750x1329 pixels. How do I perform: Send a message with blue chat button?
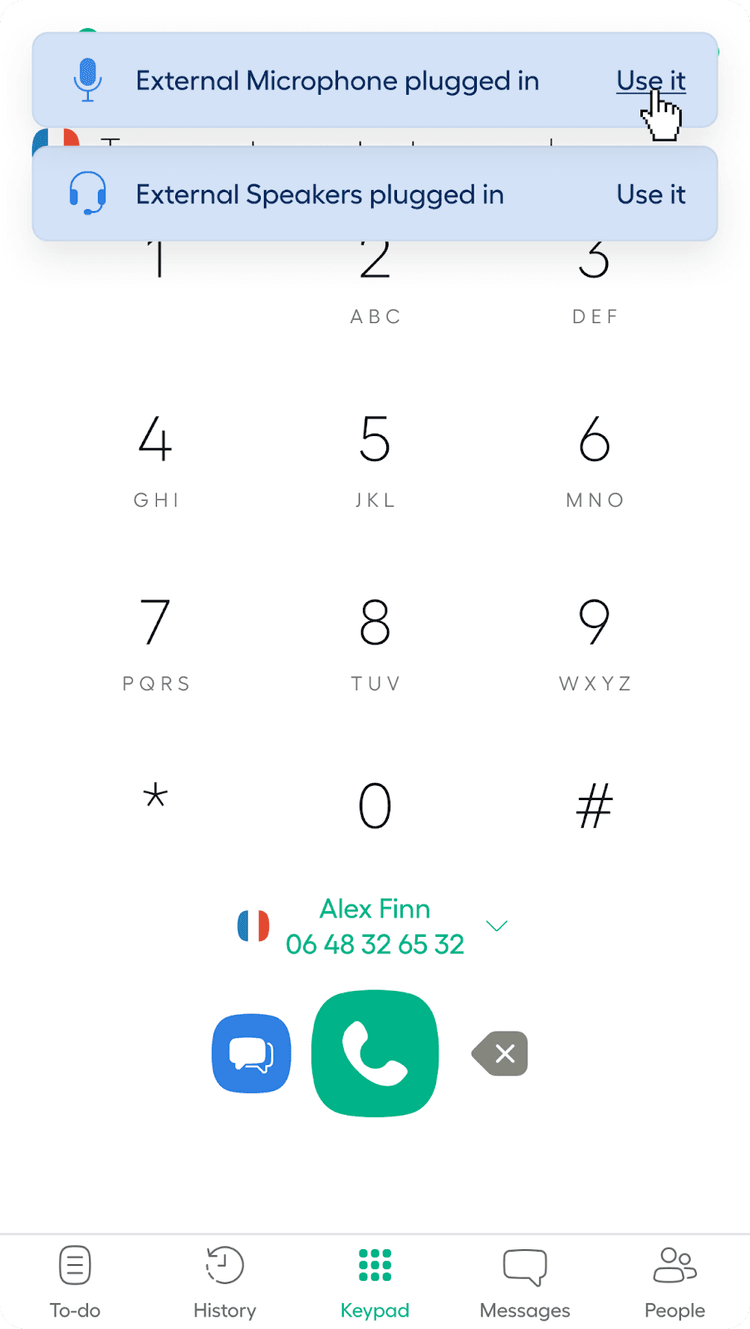[251, 1054]
